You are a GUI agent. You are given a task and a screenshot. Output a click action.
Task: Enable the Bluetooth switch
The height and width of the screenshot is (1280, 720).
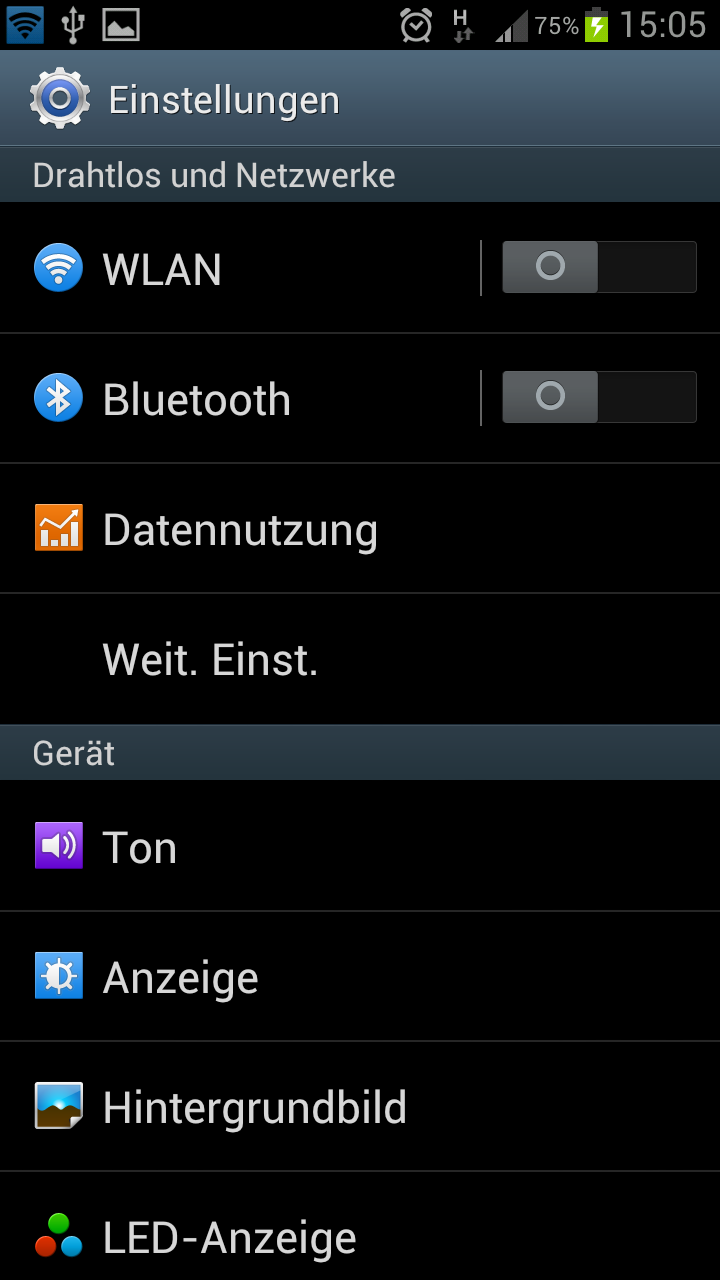pyautogui.click(x=598, y=397)
